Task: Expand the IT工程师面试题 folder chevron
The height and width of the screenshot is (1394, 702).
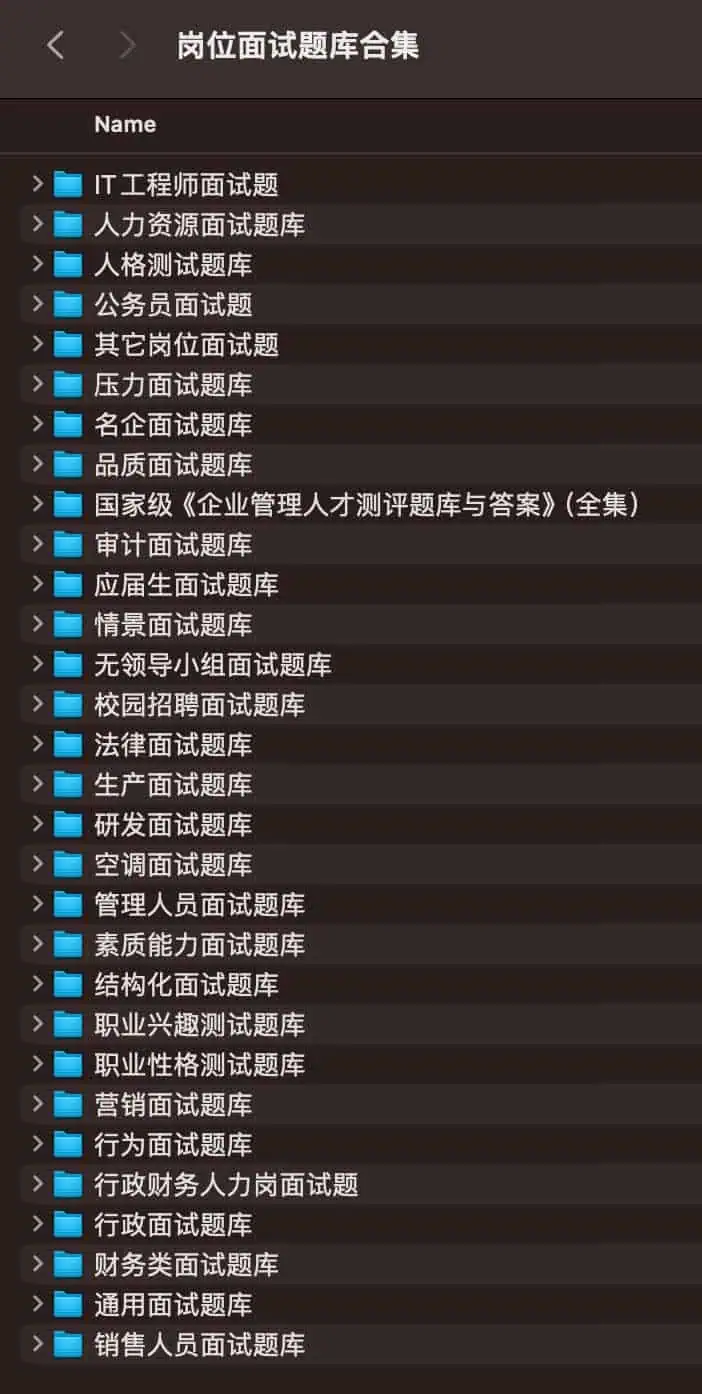Action: (37, 184)
